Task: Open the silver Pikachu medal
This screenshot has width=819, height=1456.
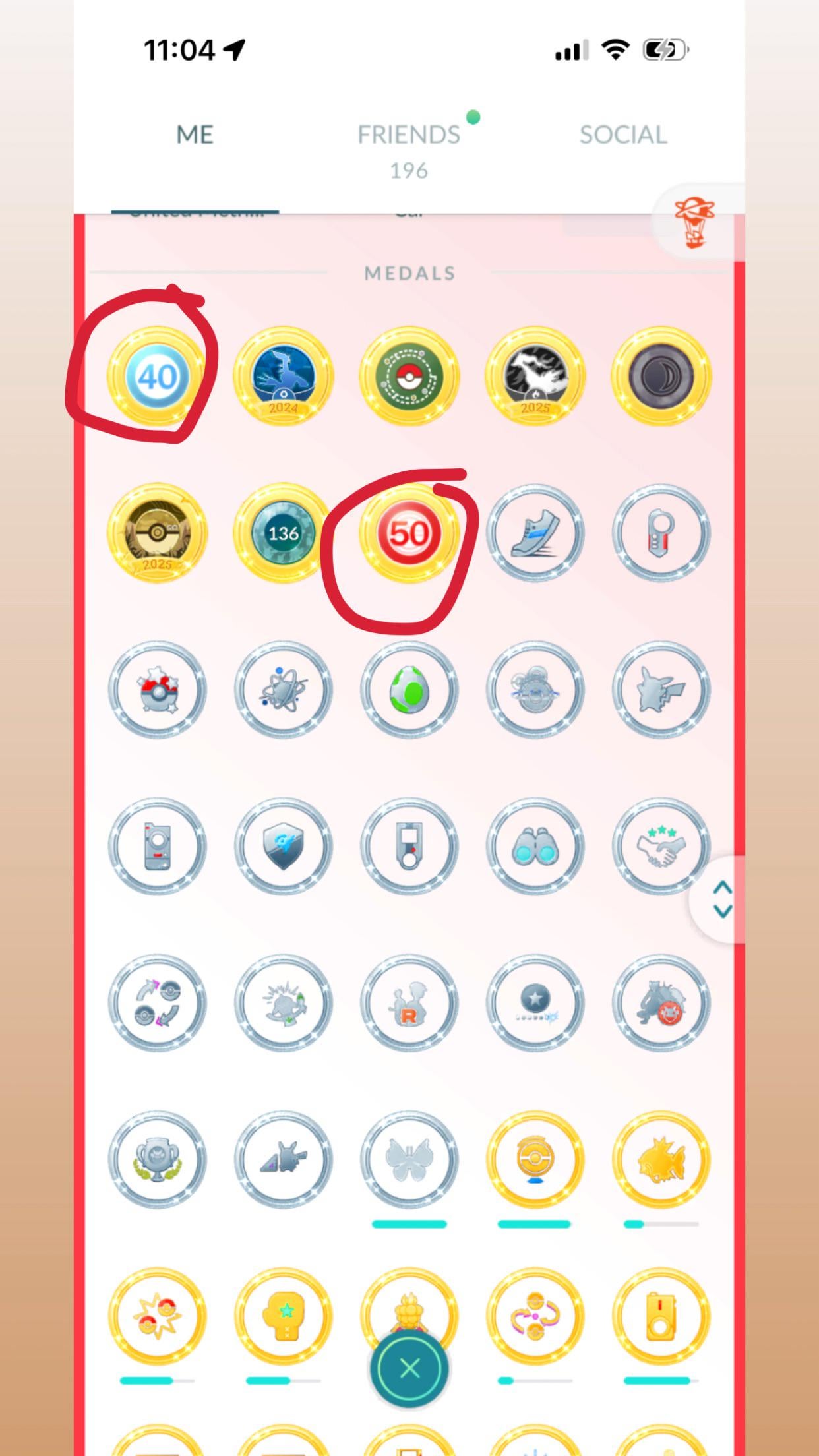Action: (661, 689)
